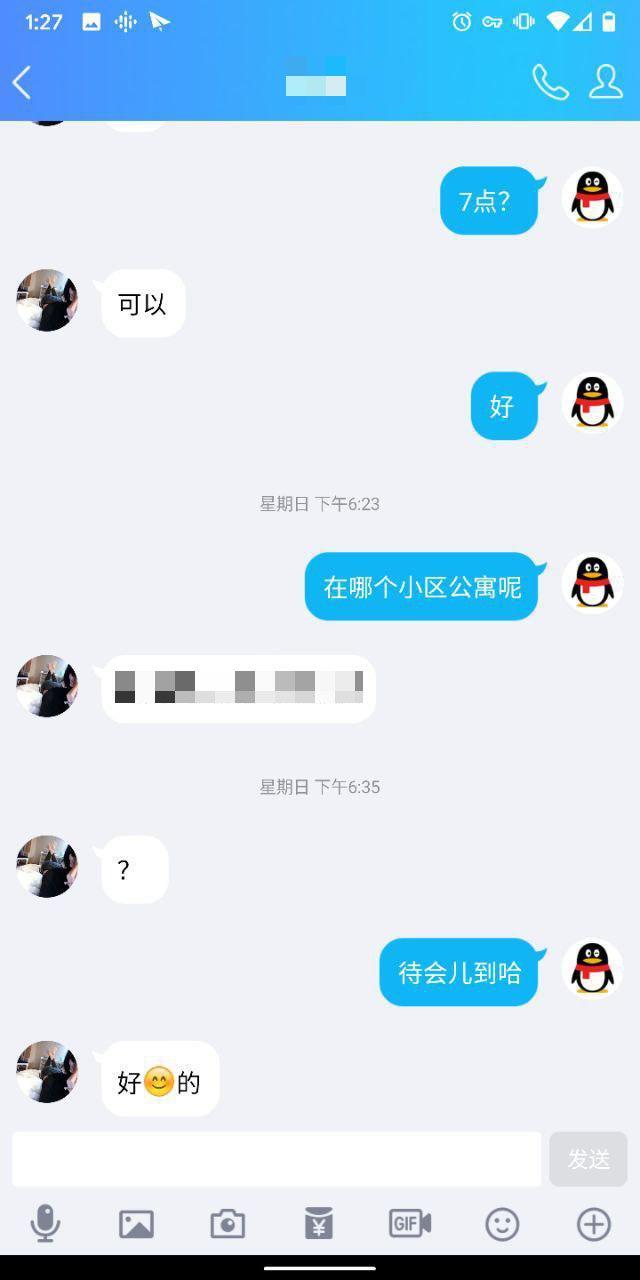Open the contact's profile details
This screenshot has width=640, height=1280.
[605, 82]
